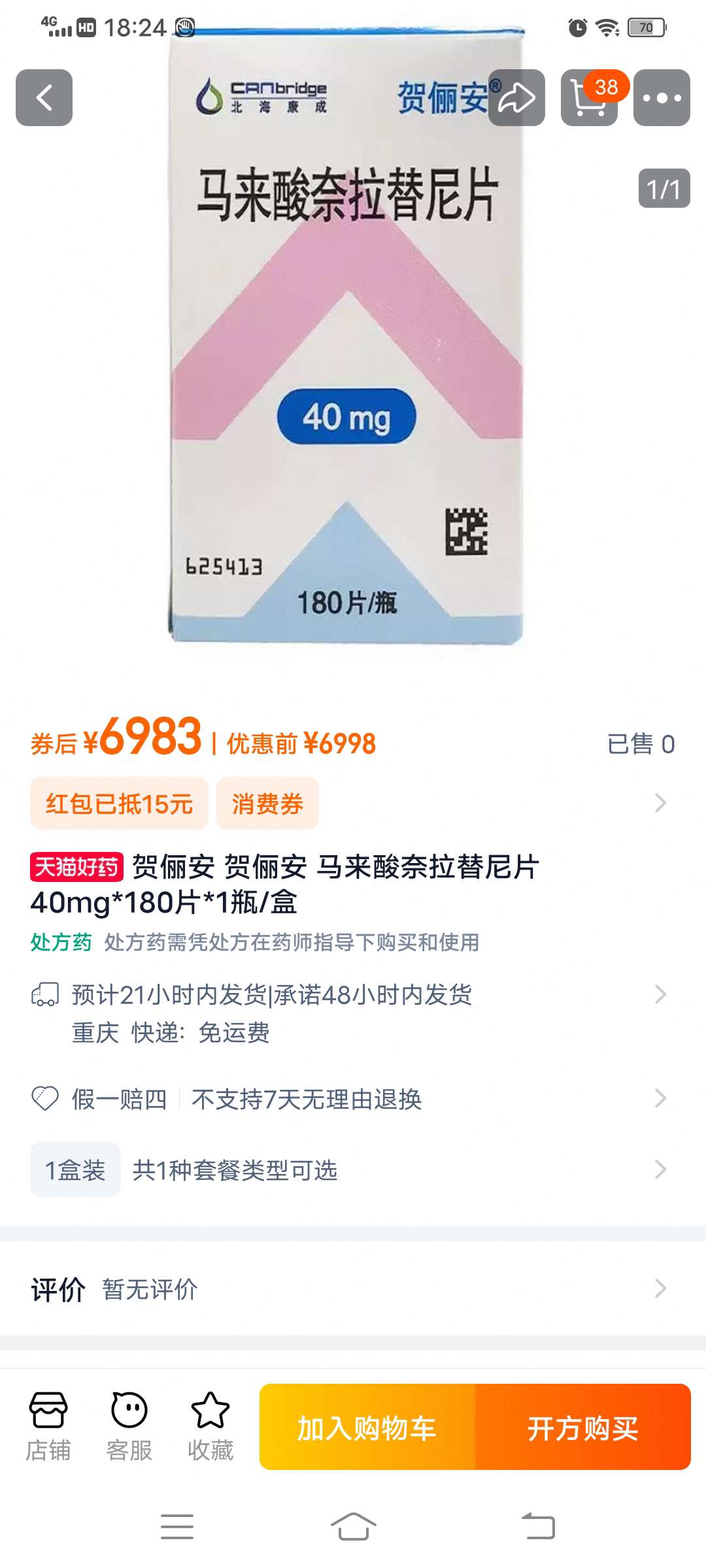The height and width of the screenshot is (1568, 706).
Task: Tap 加入购物车 to add to cart
Action: [367, 1428]
